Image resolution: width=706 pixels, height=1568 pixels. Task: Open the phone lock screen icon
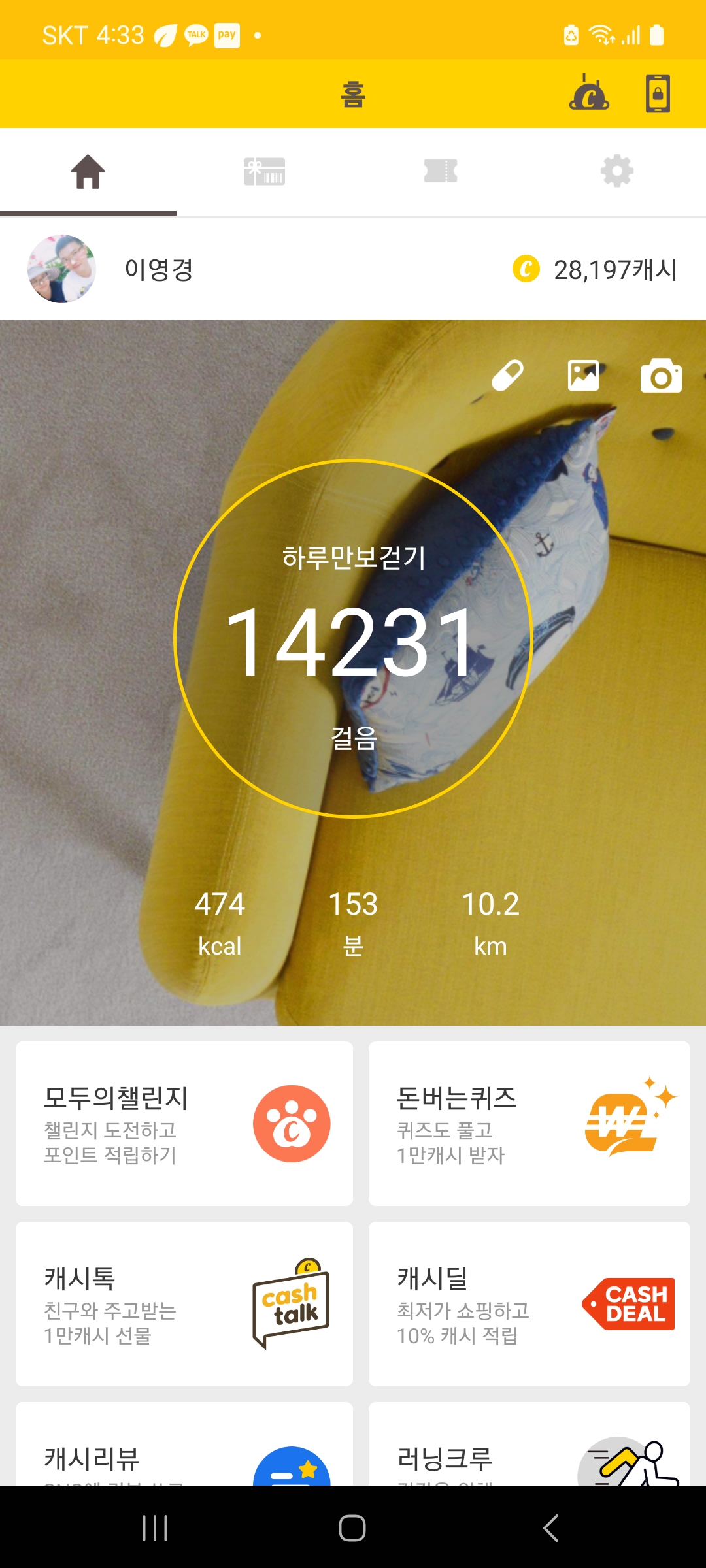[x=658, y=93]
